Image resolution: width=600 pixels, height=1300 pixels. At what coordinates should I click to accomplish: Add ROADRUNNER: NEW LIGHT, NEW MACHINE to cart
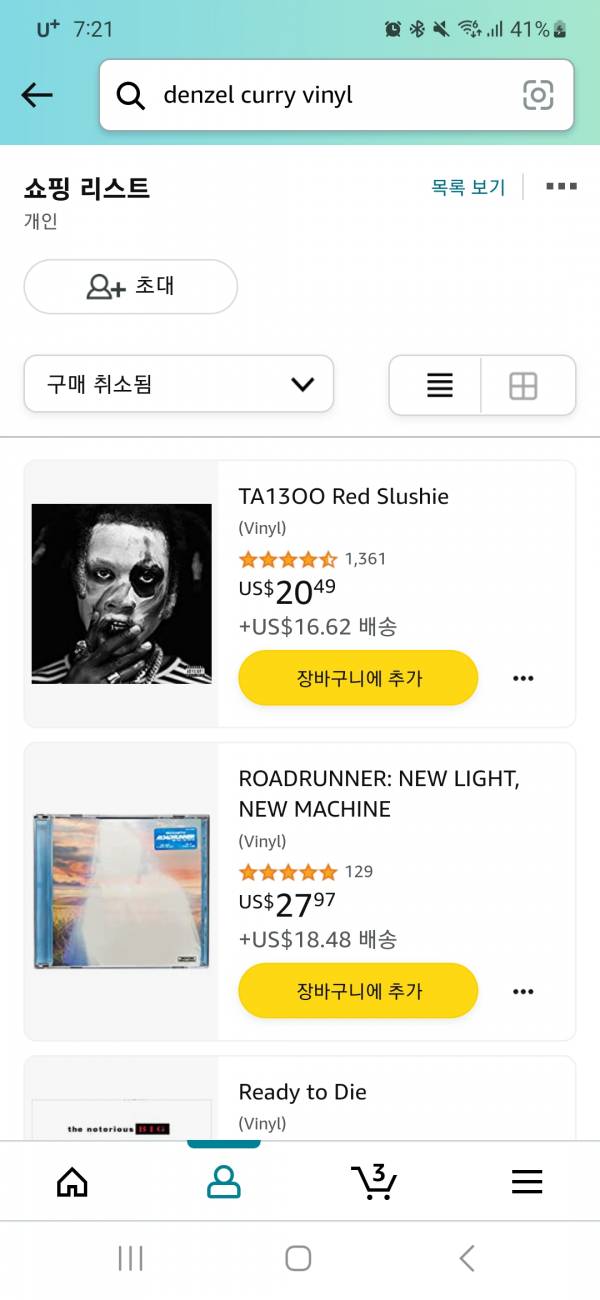click(358, 991)
